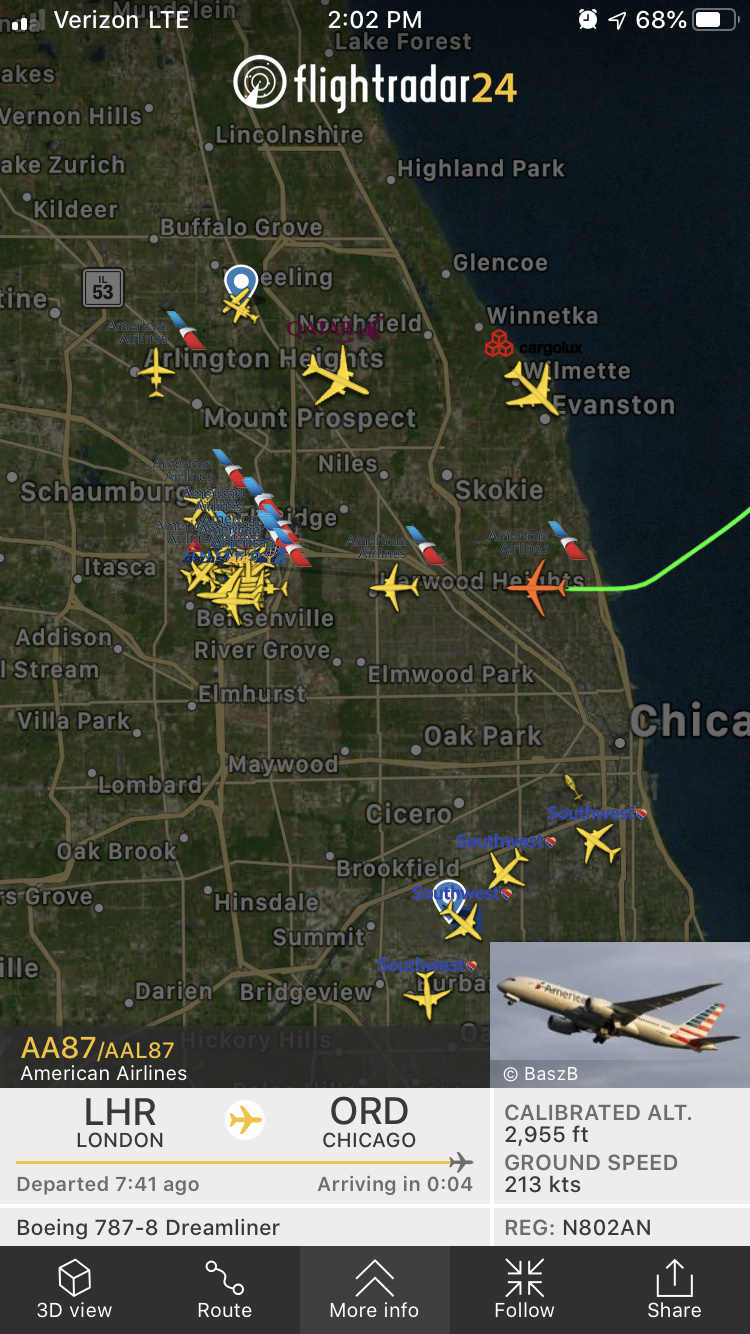Expand More info panel
The height and width of the screenshot is (1334, 750).
375,1290
